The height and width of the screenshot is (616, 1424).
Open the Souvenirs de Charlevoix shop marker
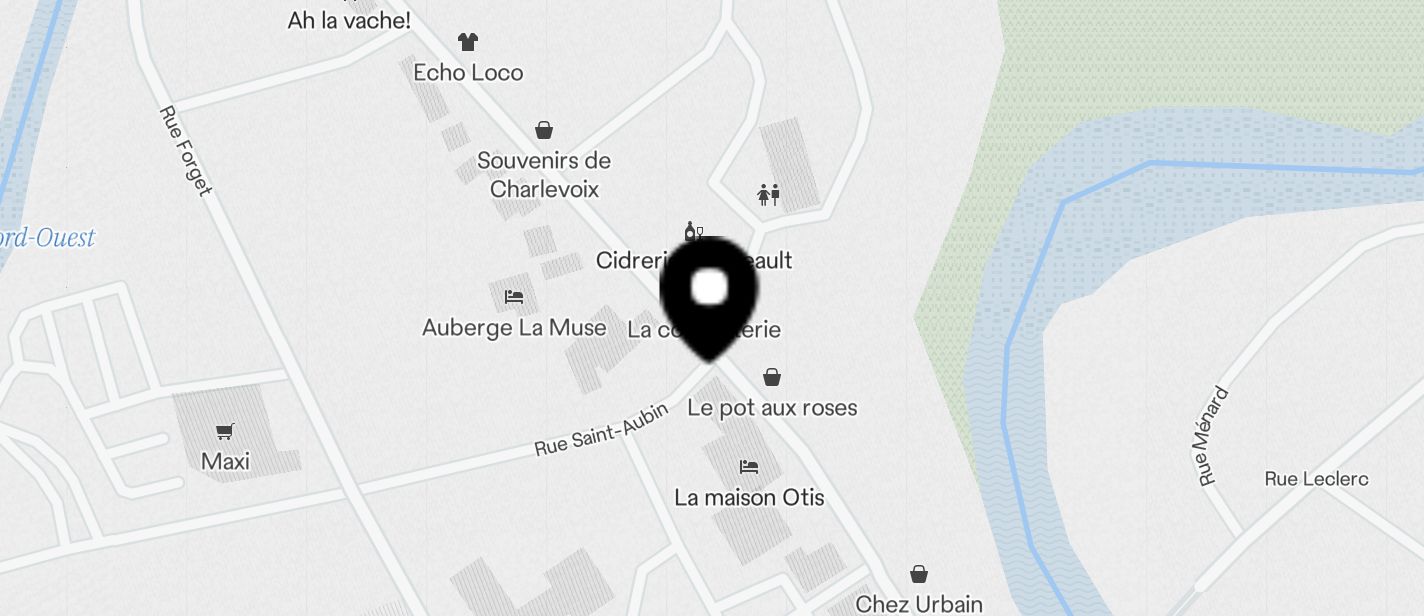click(544, 130)
